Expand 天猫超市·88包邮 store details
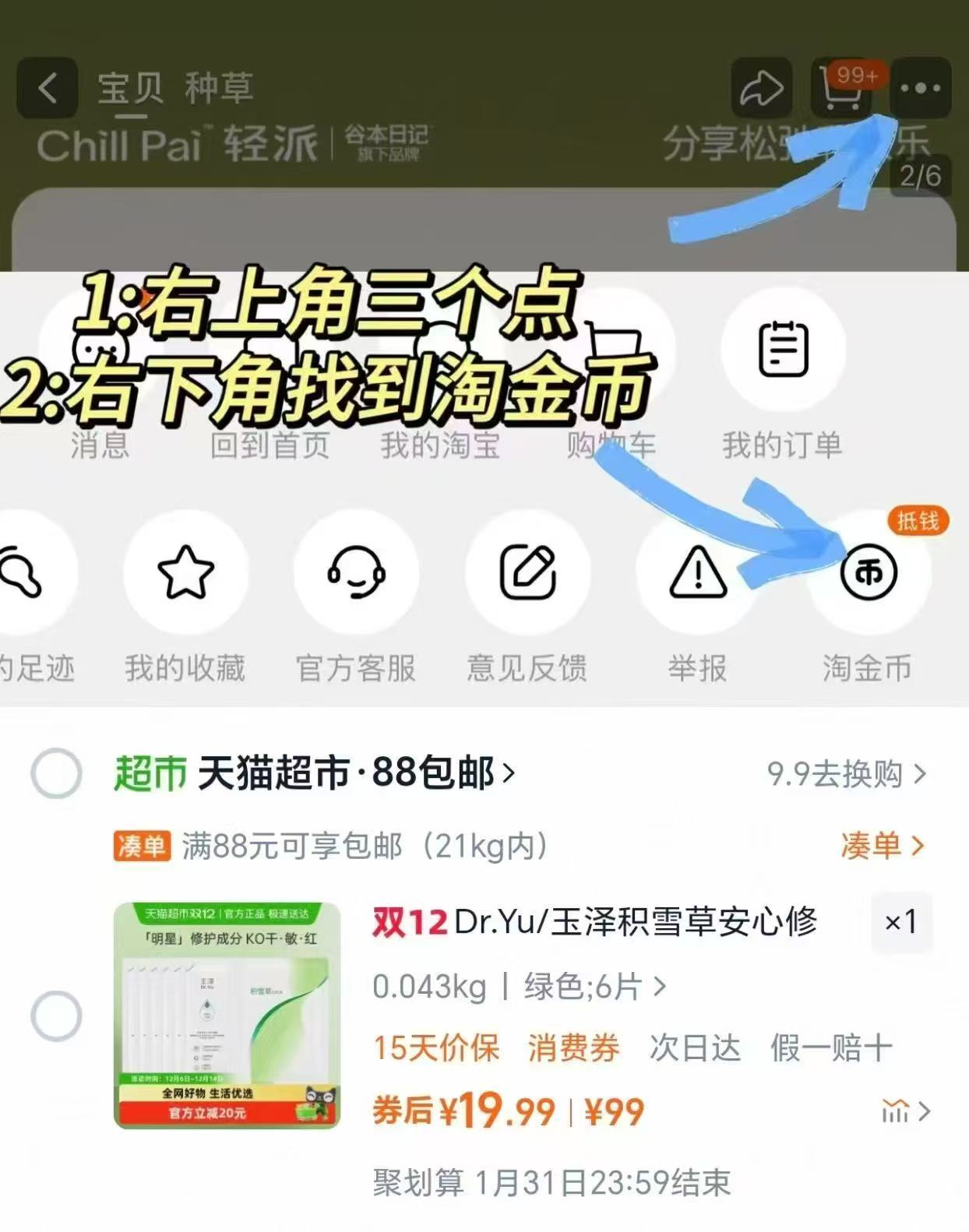Screen dimensions: 969x1232 pos(312,772)
